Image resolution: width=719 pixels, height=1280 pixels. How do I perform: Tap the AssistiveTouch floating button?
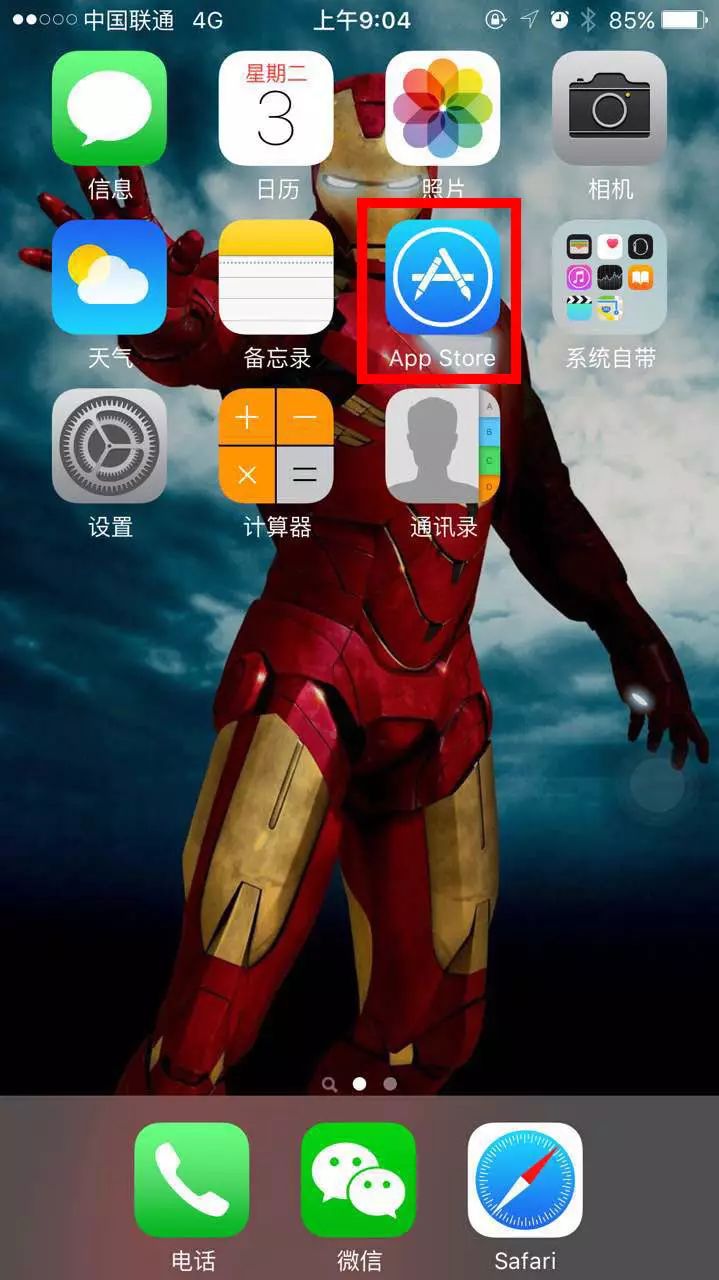657,784
